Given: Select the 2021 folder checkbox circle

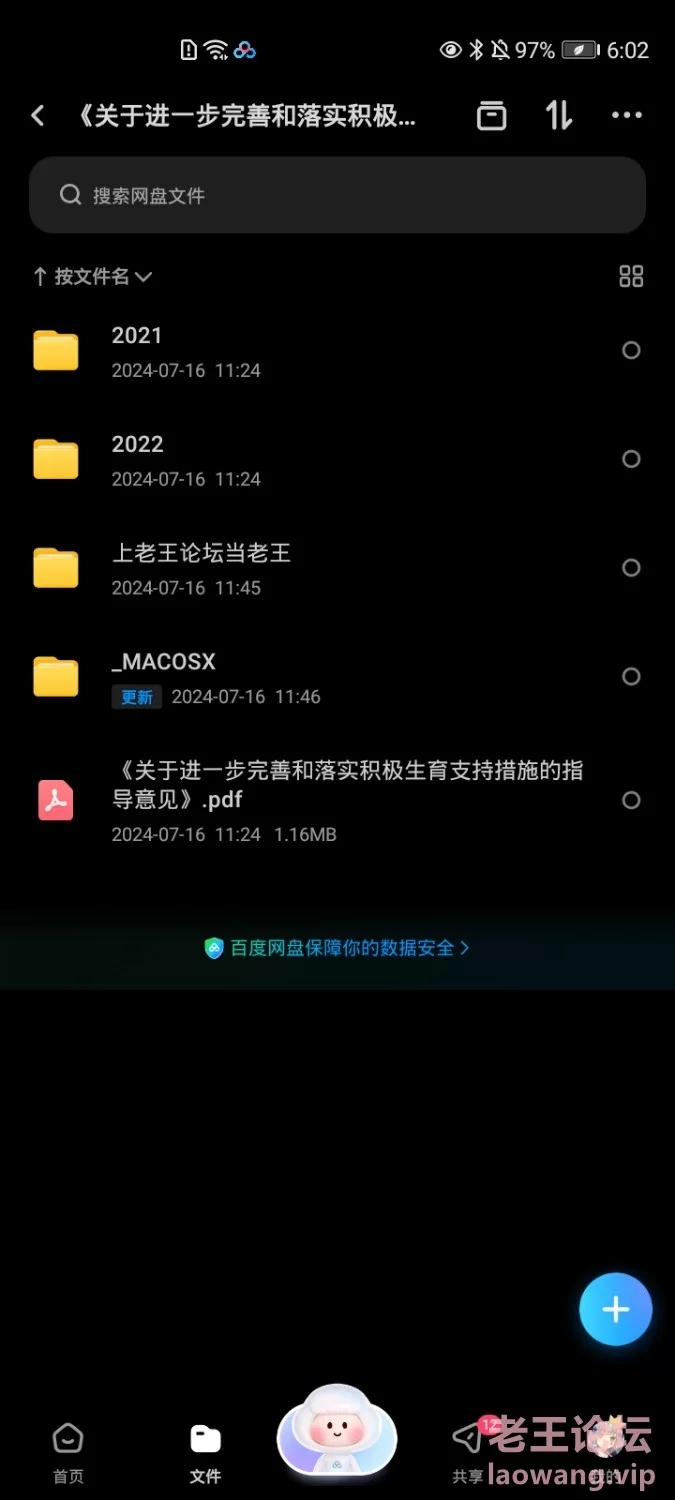Looking at the screenshot, I should (631, 350).
